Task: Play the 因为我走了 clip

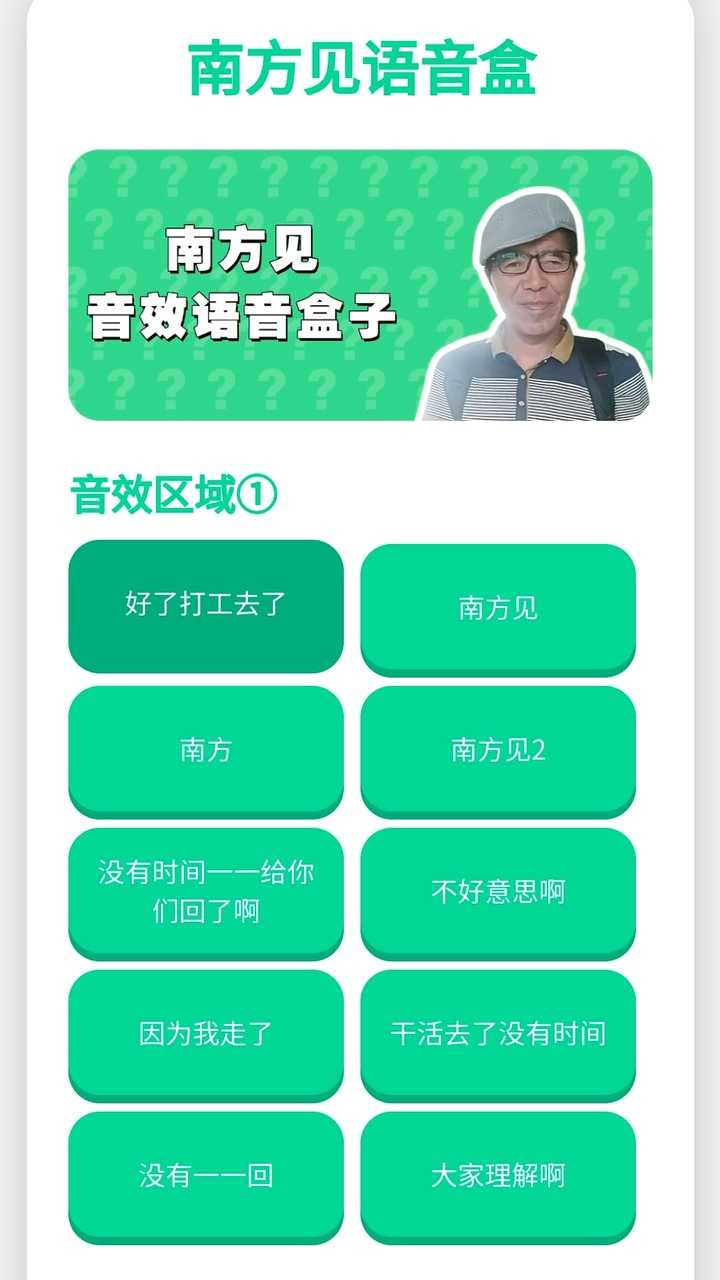Action: click(205, 1033)
